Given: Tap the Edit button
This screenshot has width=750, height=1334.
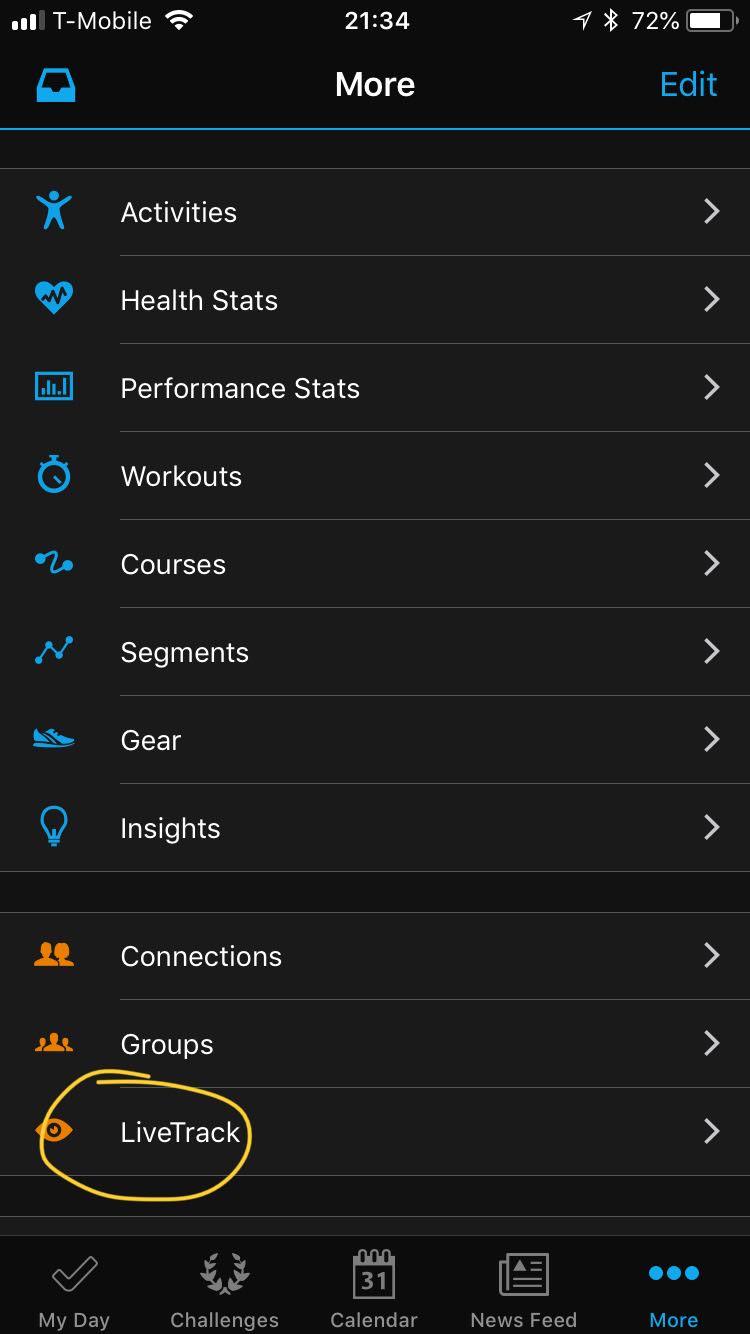Looking at the screenshot, I should pyautogui.click(x=688, y=84).
